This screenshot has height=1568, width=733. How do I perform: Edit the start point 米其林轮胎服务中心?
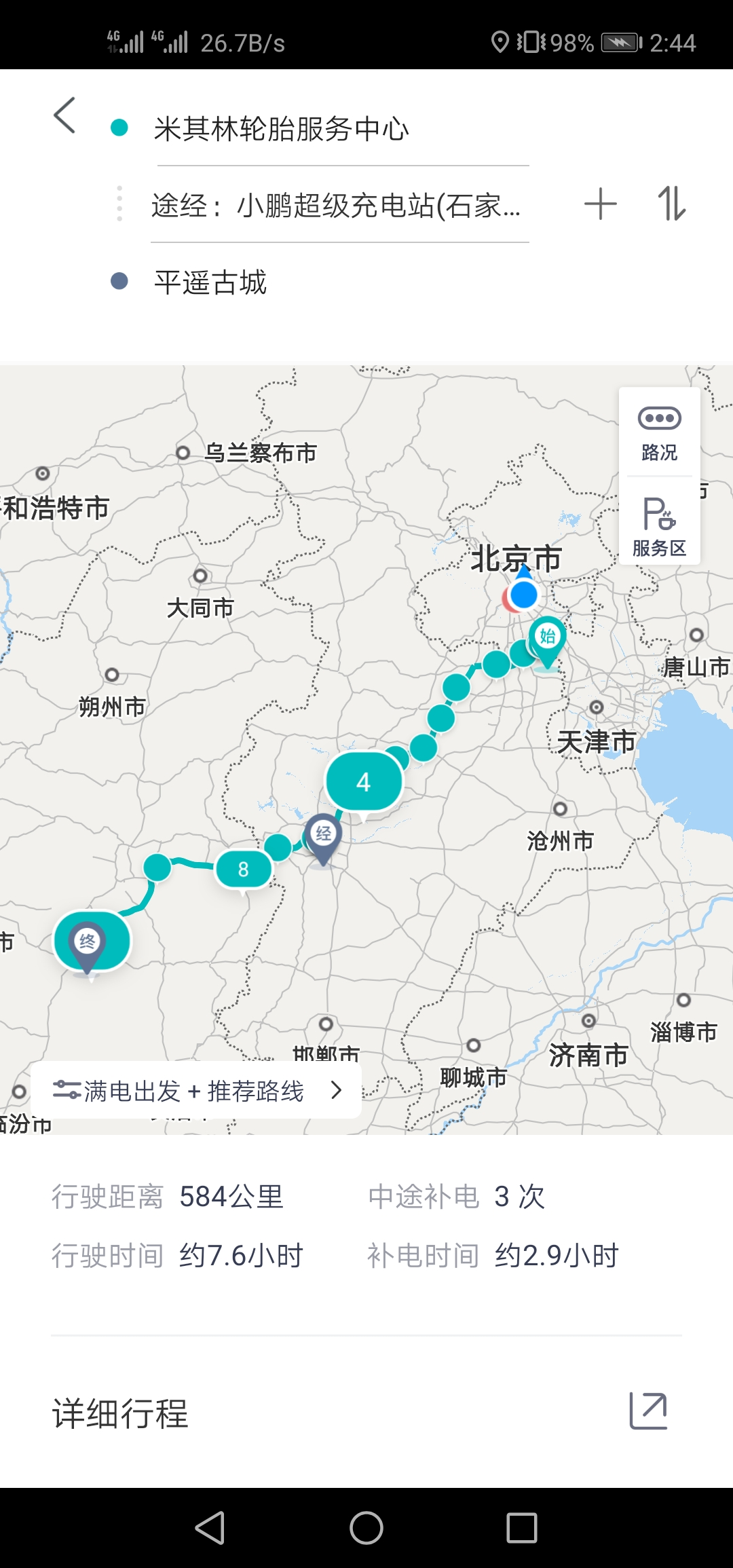pos(281,129)
